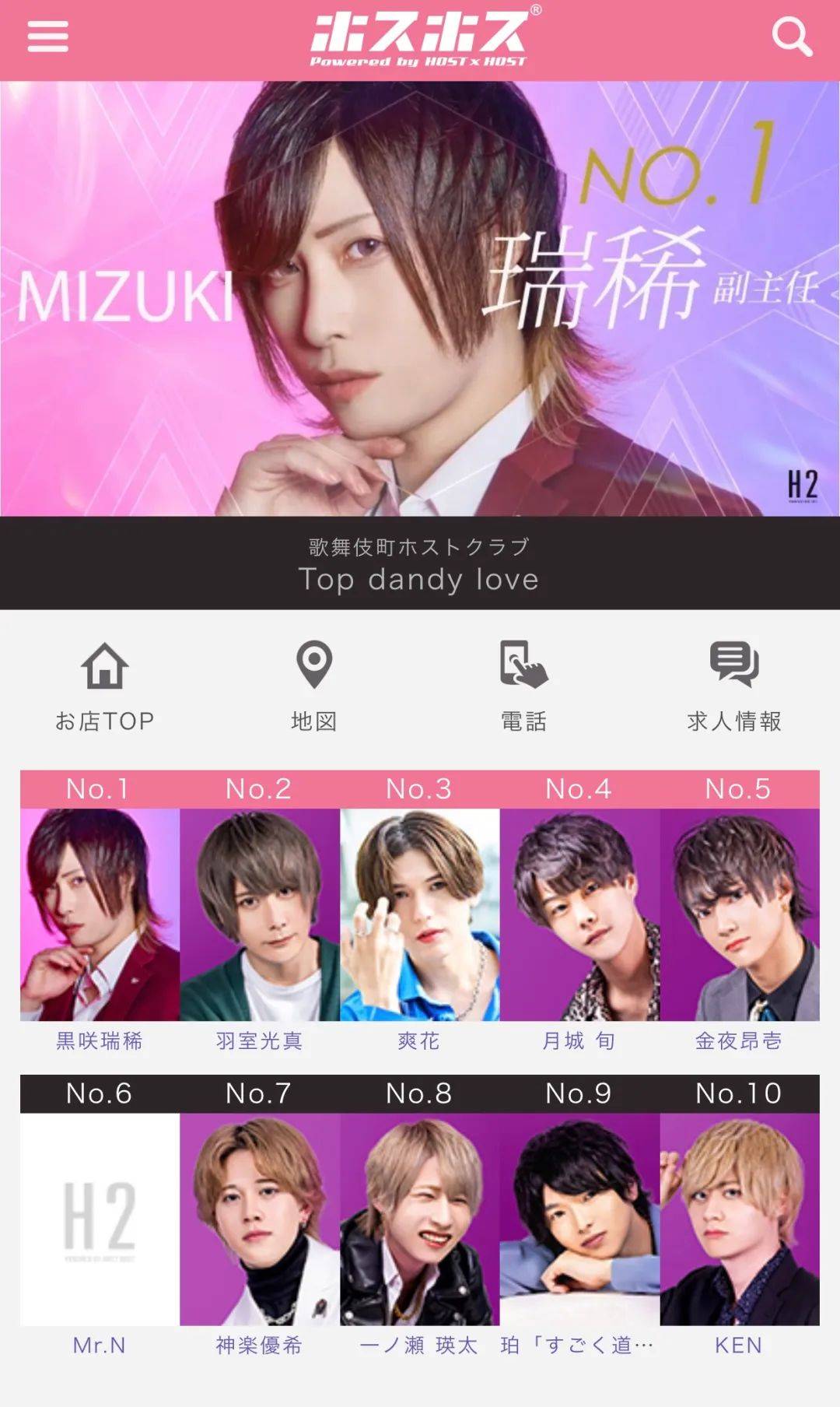Open the hamburger menu

[47, 37]
